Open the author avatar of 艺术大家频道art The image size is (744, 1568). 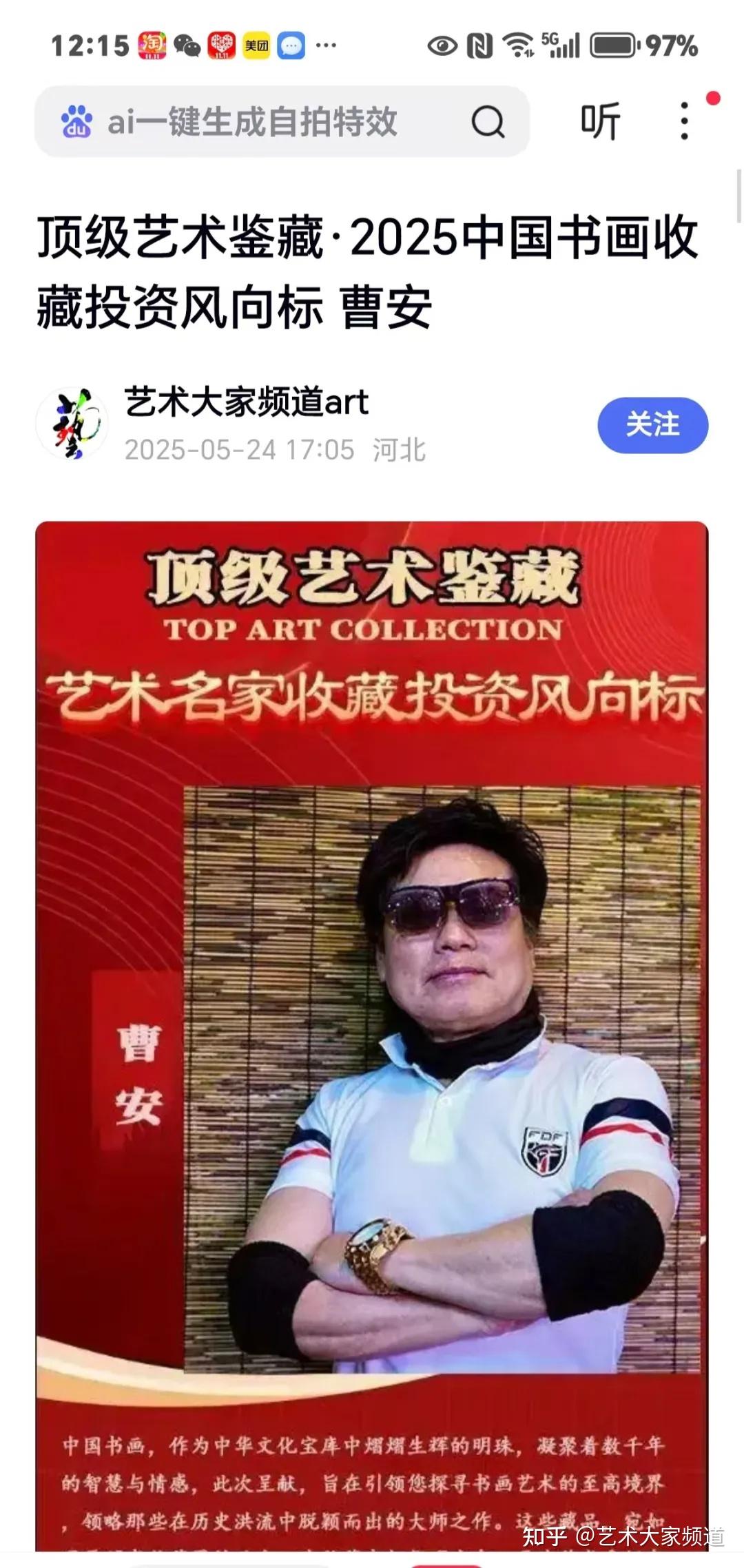[72, 423]
